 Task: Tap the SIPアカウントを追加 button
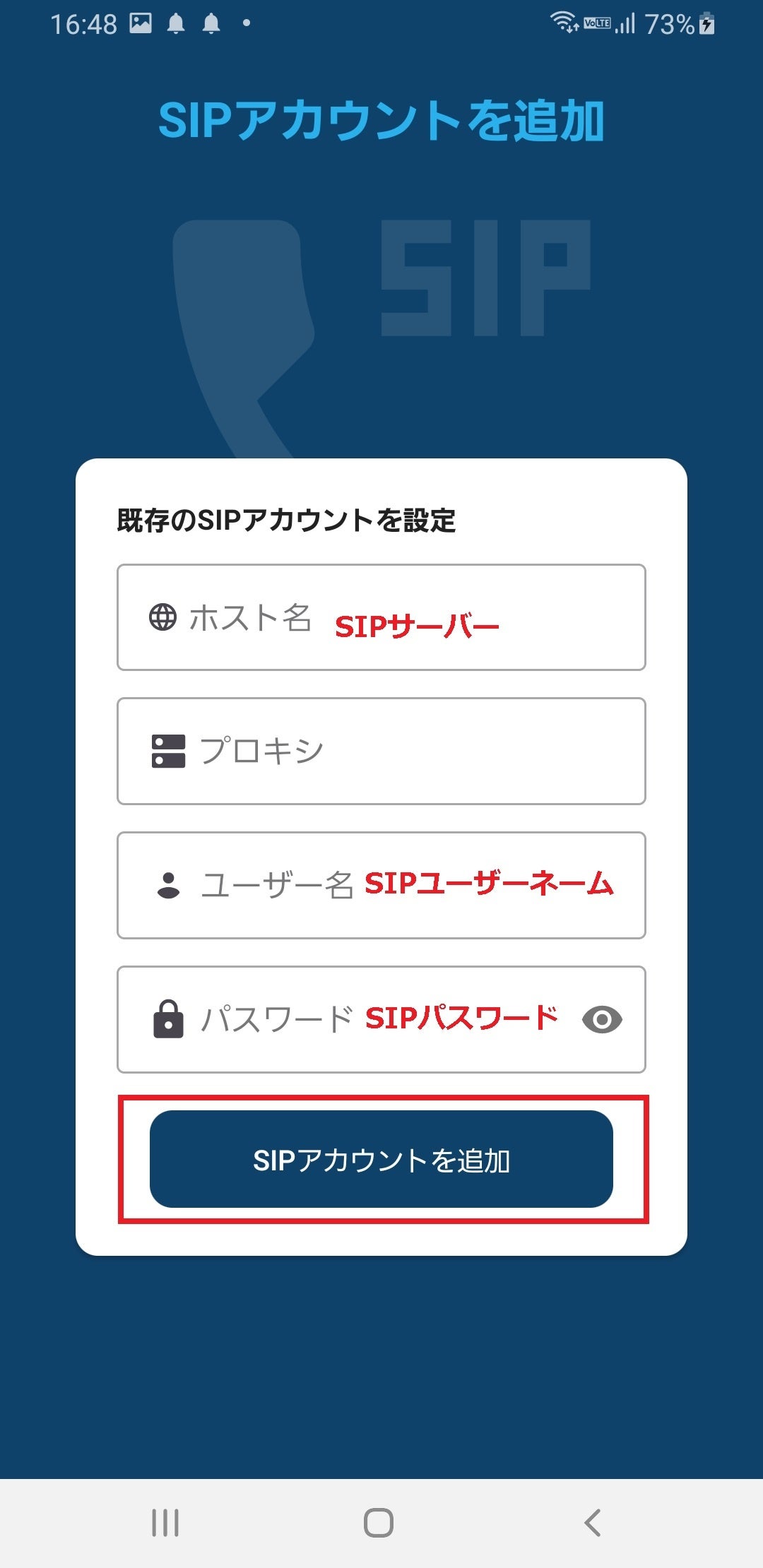[x=381, y=1159]
